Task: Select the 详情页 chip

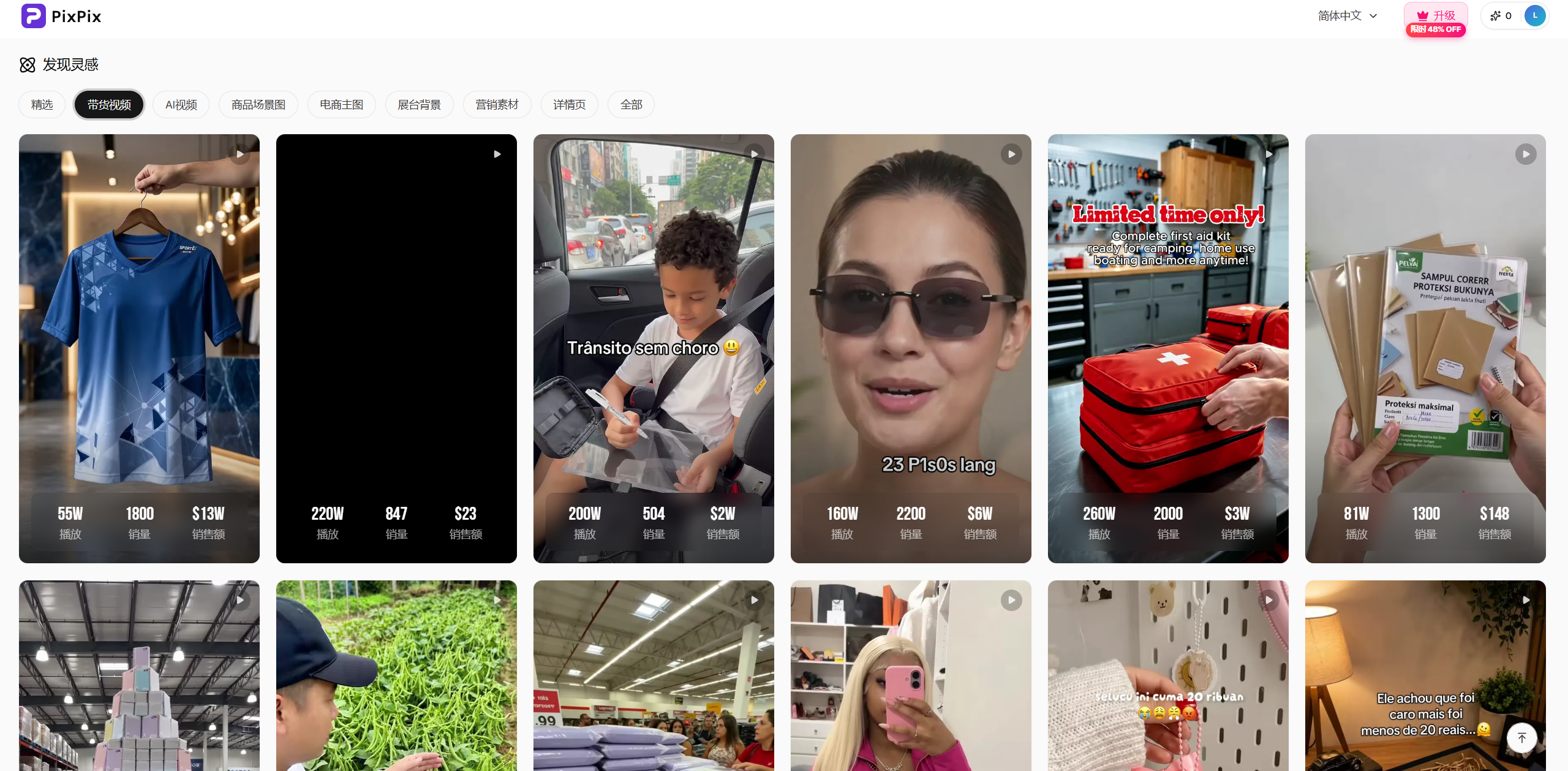Action: click(570, 105)
